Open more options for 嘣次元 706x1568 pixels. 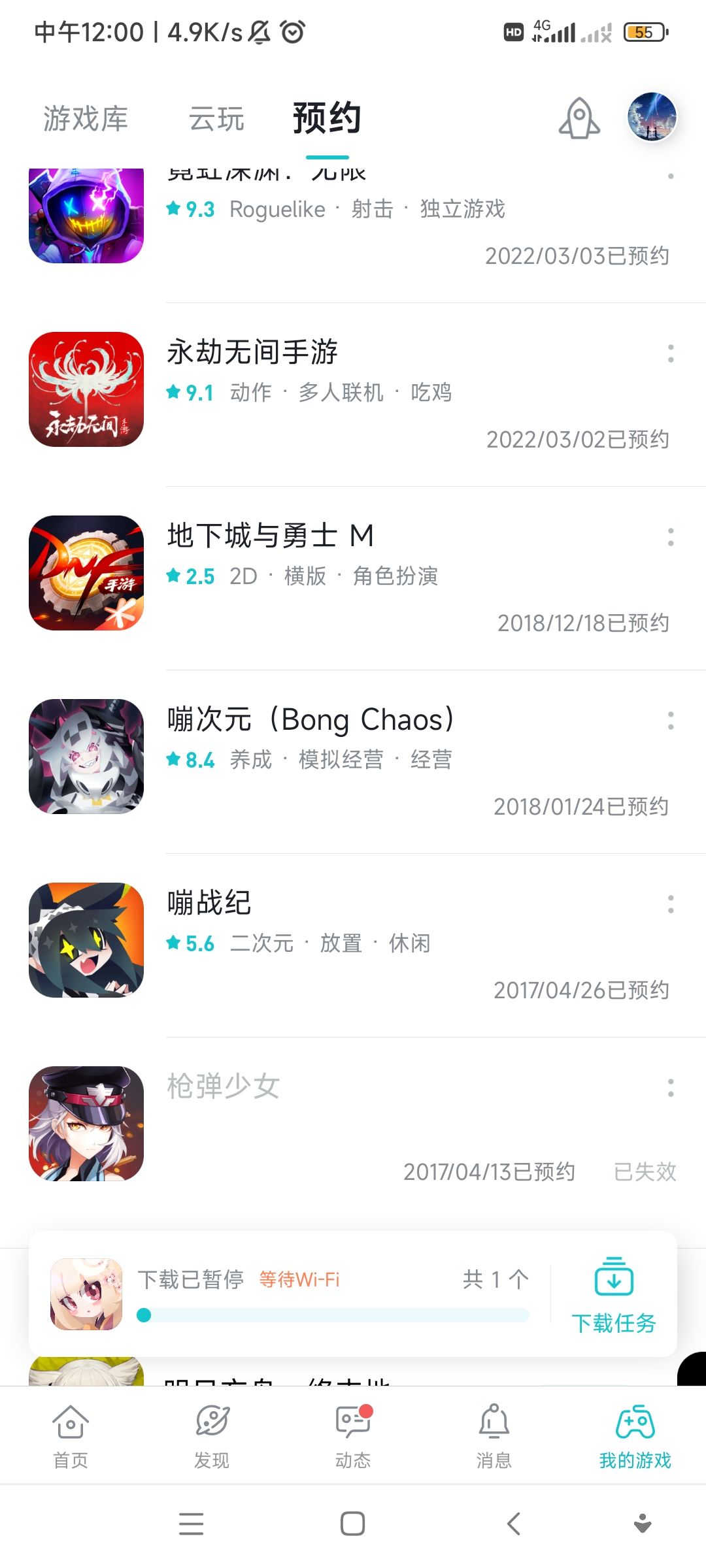pyautogui.click(x=671, y=721)
